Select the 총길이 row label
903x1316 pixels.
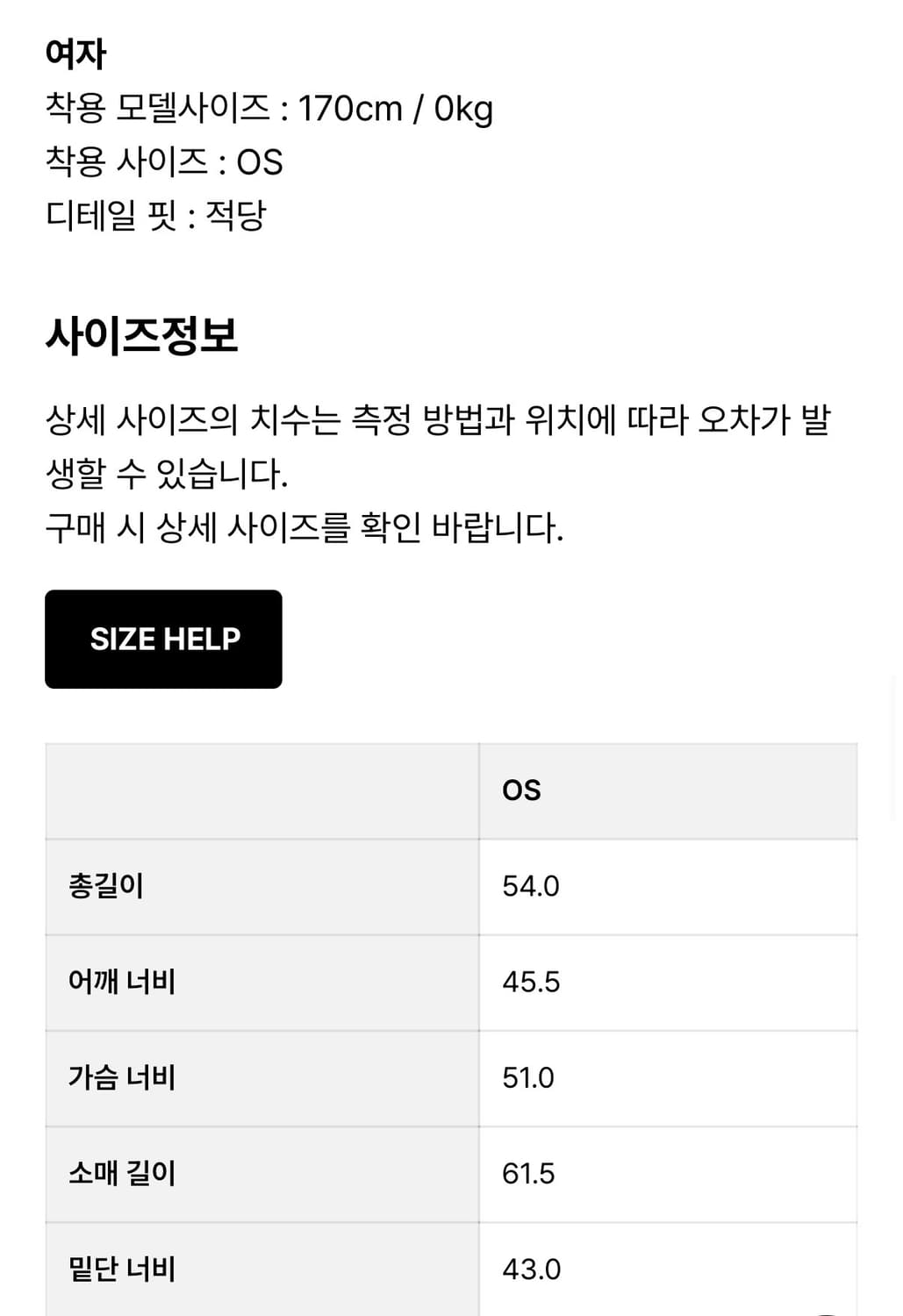(x=104, y=886)
